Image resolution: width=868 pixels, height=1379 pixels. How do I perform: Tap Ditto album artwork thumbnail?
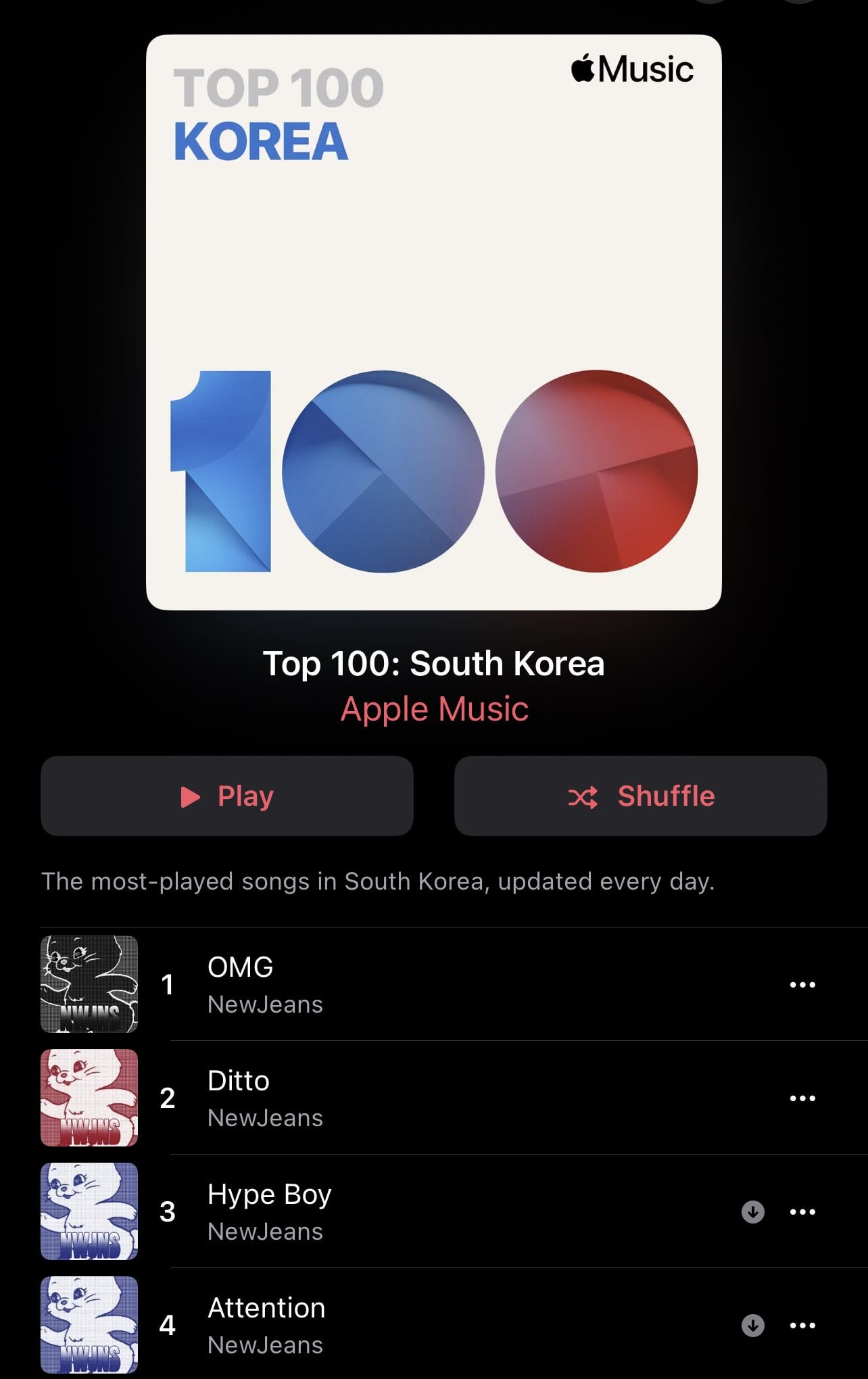point(89,1098)
